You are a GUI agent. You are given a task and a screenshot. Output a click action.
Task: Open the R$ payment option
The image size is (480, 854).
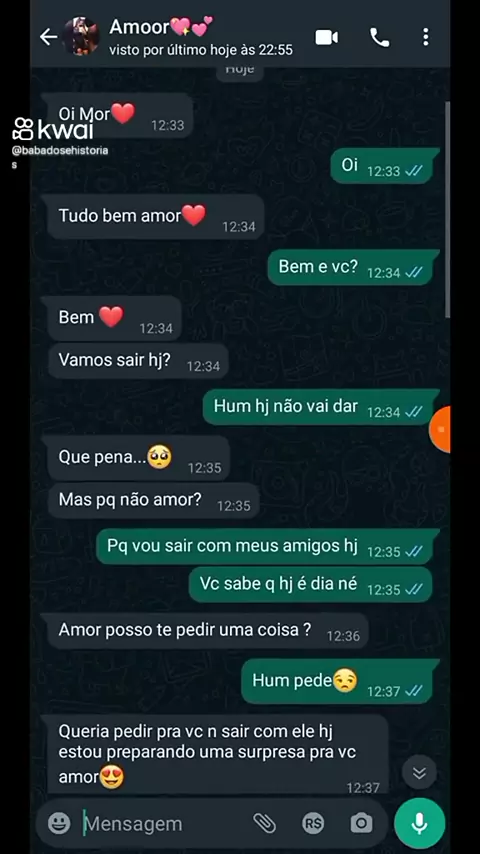[313, 824]
